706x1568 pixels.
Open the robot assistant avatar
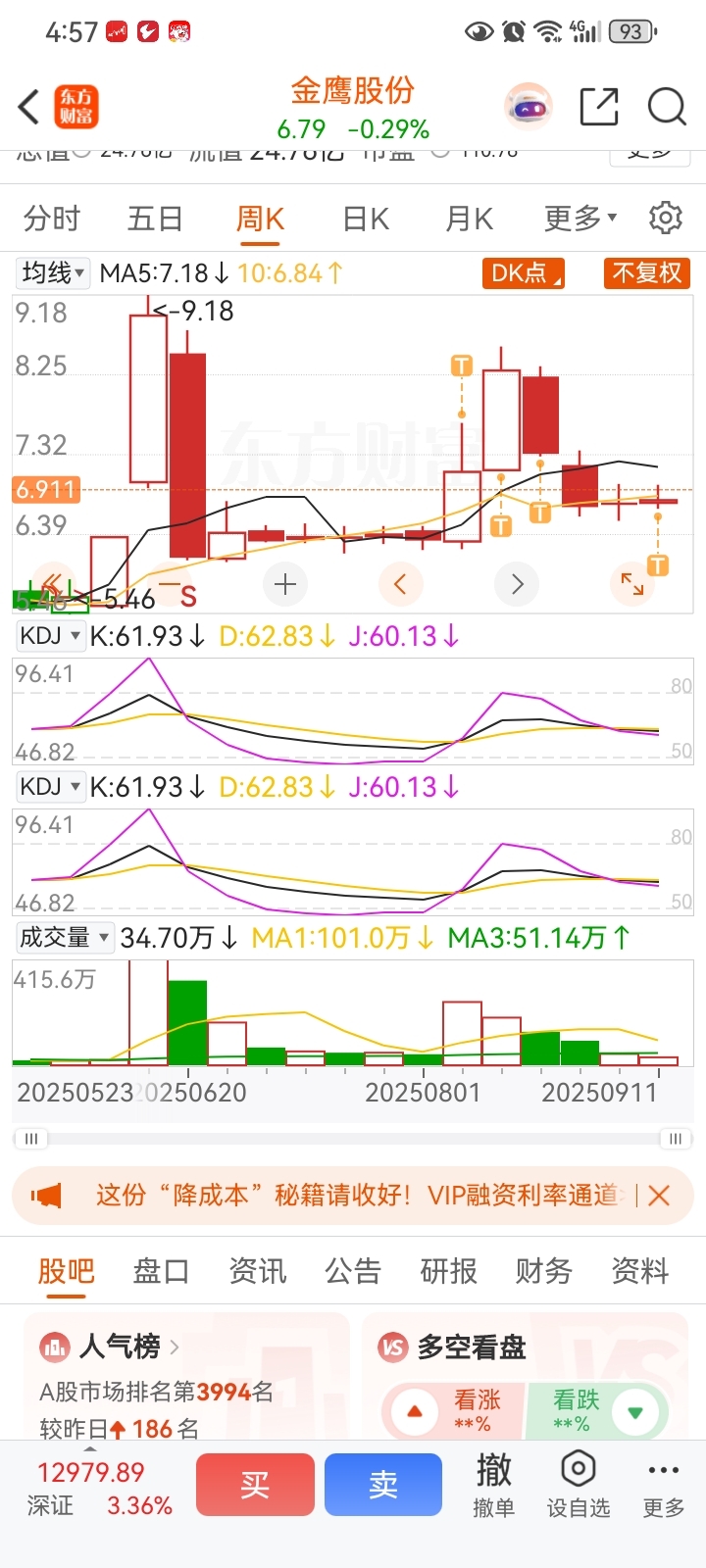(529, 107)
